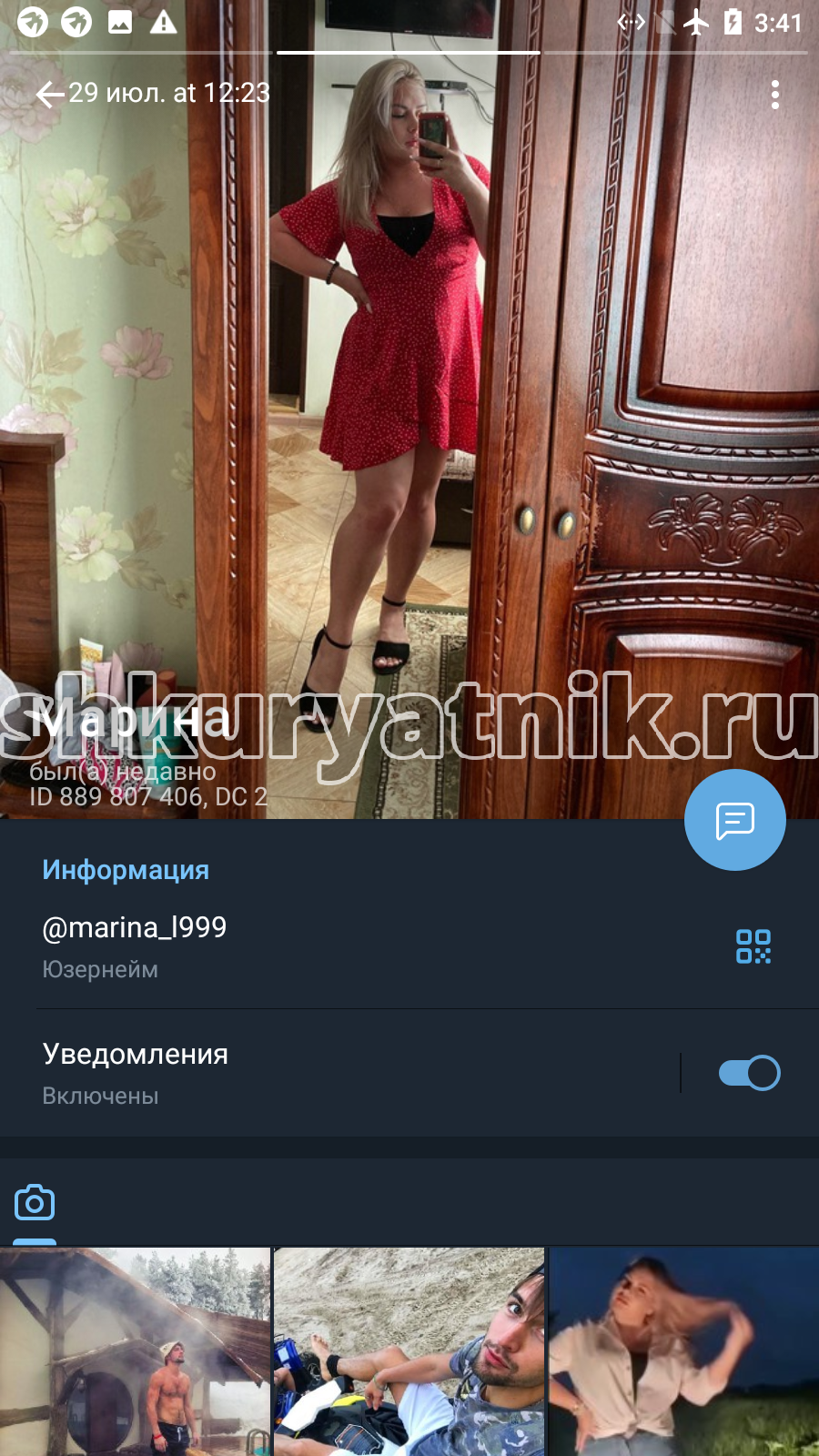Show QR code for @marina_l999
819x1456 pixels.
pos(753,946)
